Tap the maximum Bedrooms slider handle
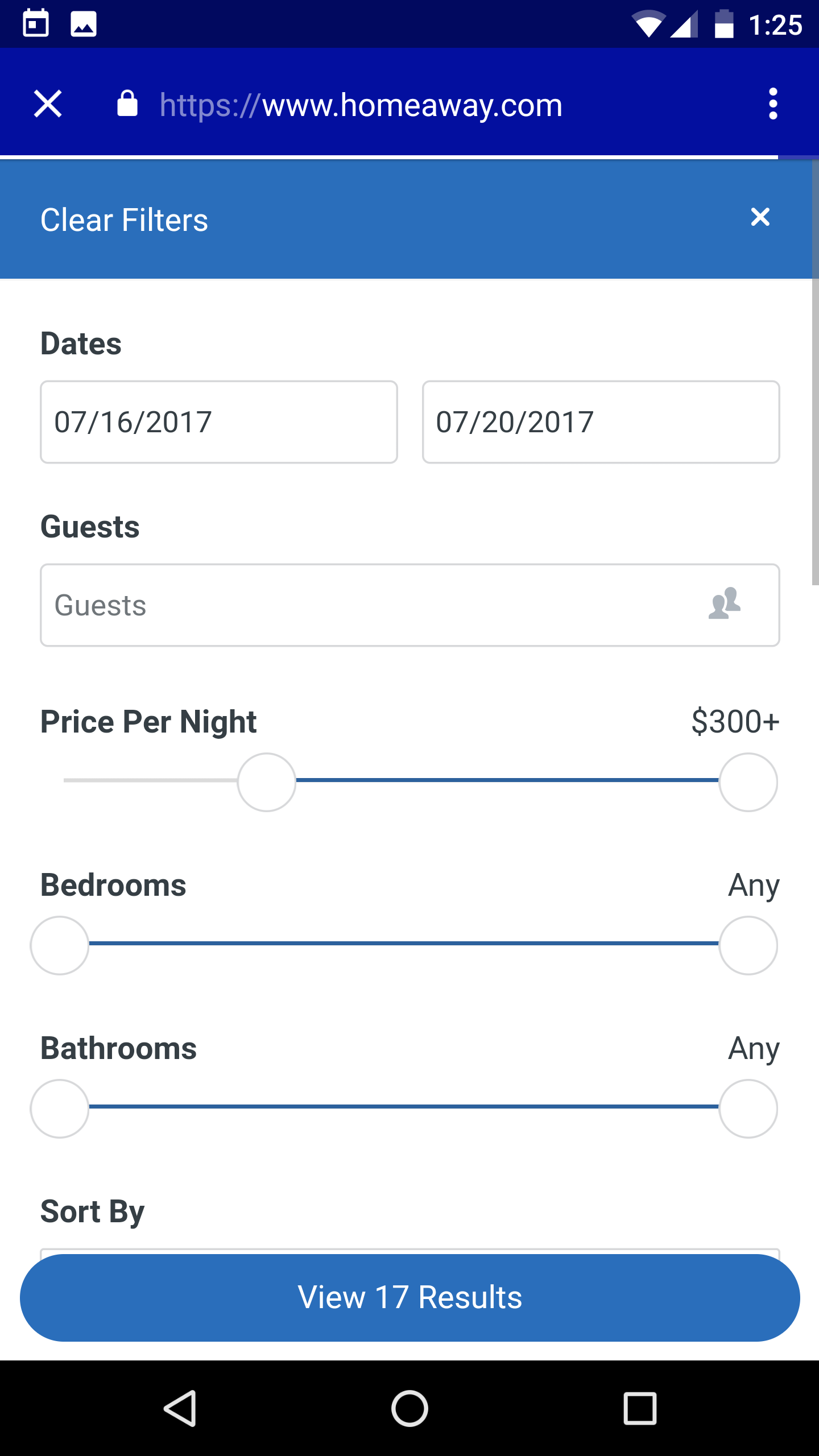The image size is (819, 1456). (748, 945)
